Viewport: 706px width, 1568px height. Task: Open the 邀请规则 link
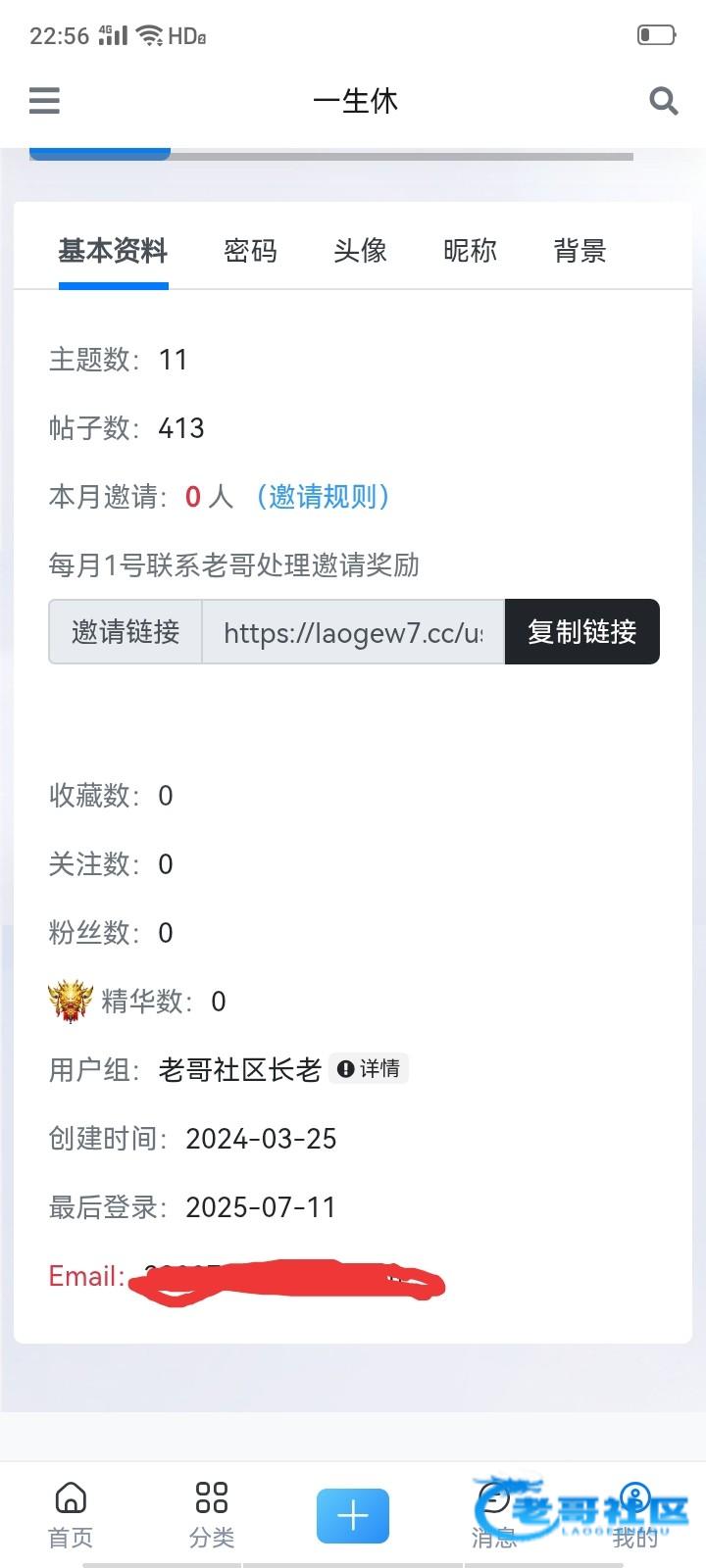click(x=323, y=497)
